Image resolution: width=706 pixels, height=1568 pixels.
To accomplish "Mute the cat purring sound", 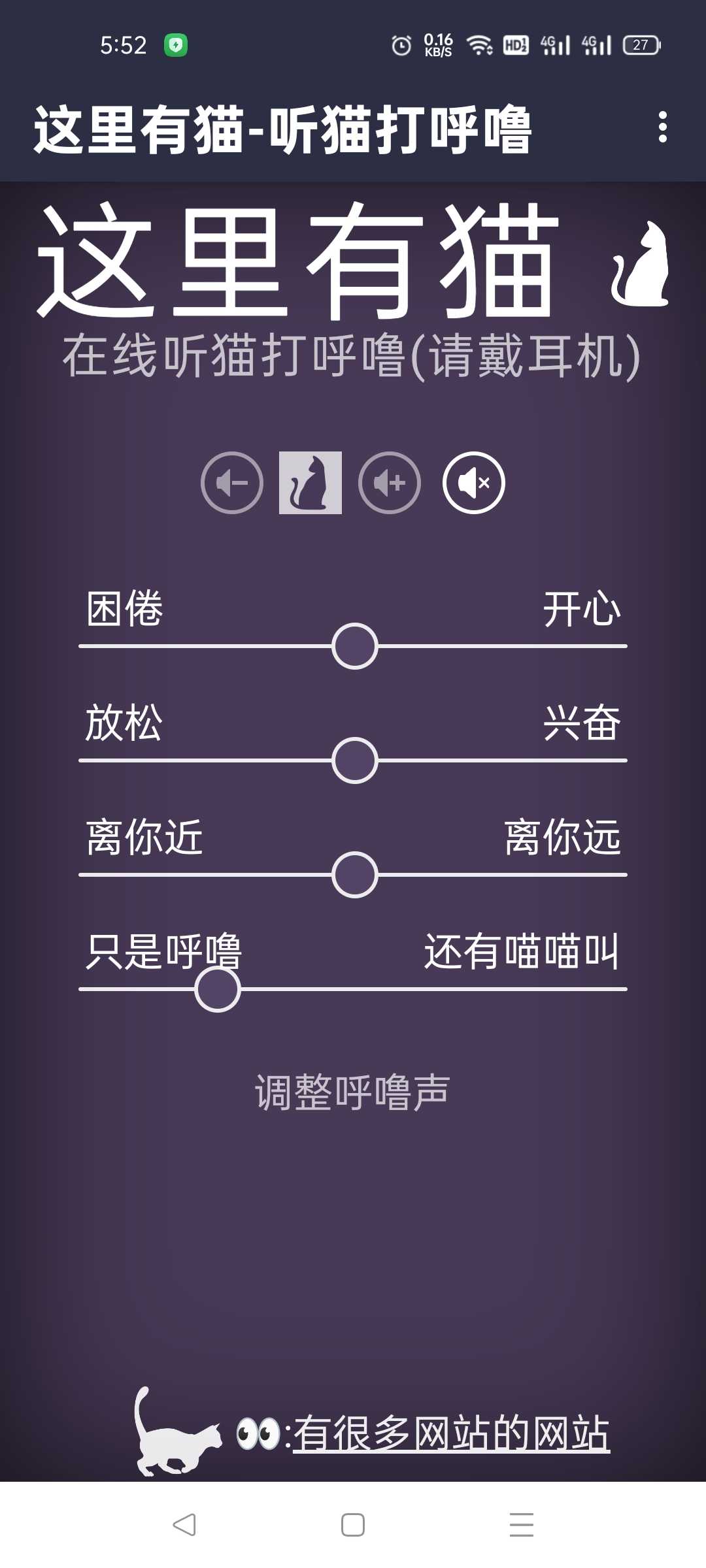I will click(x=474, y=483).
